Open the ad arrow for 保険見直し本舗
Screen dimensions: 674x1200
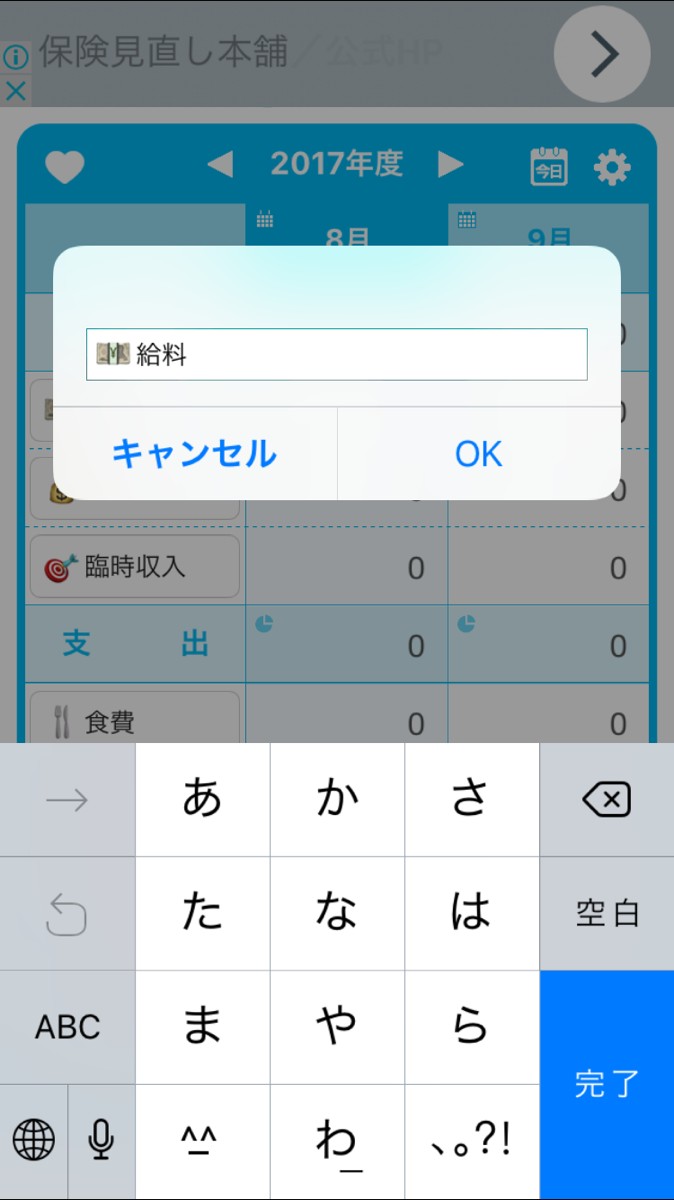[603, 55]
